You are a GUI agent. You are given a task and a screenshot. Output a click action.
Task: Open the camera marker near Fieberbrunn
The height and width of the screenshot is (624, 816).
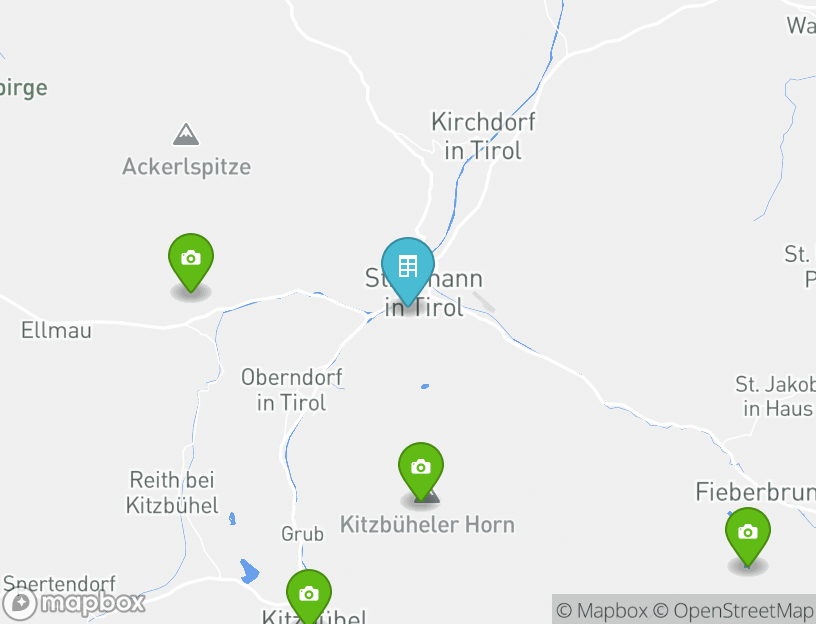[x=747, y=533]
